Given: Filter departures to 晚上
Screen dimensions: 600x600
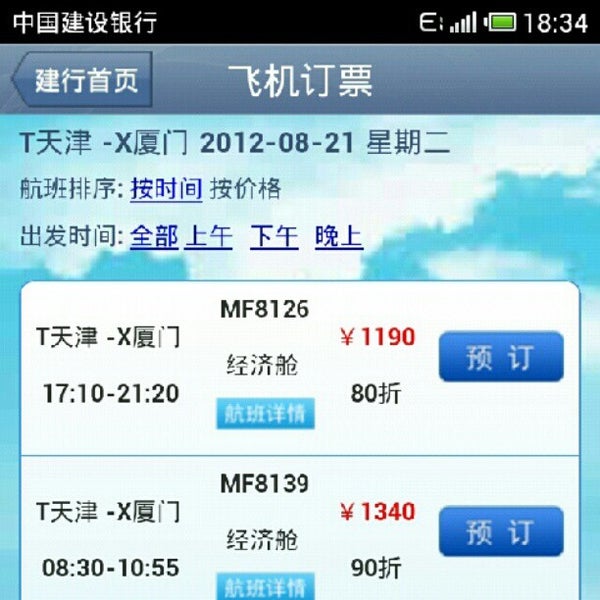Looking at the screenshot, I should pos(339,237).
